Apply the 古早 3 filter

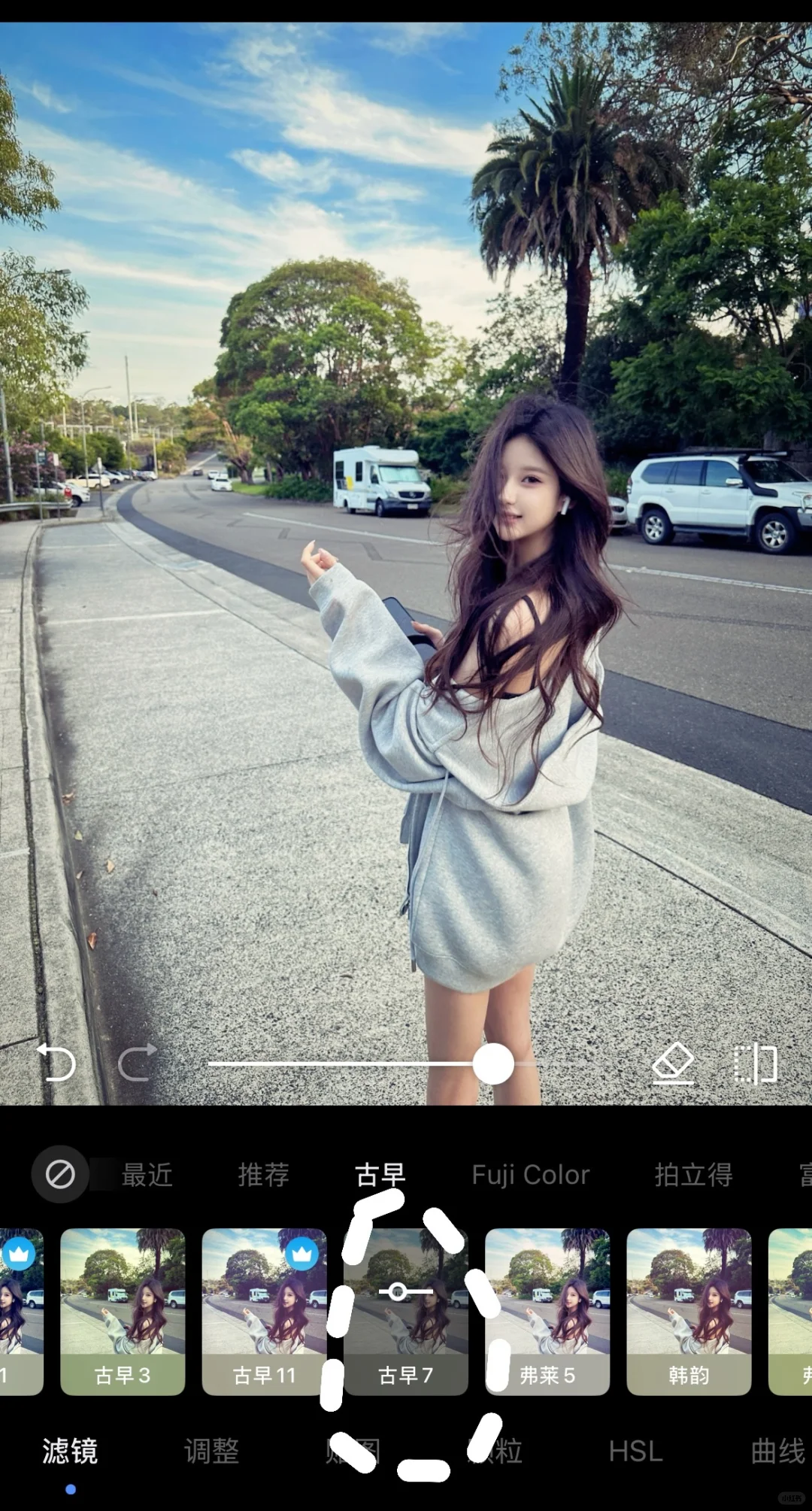[x=123, y=1312]
